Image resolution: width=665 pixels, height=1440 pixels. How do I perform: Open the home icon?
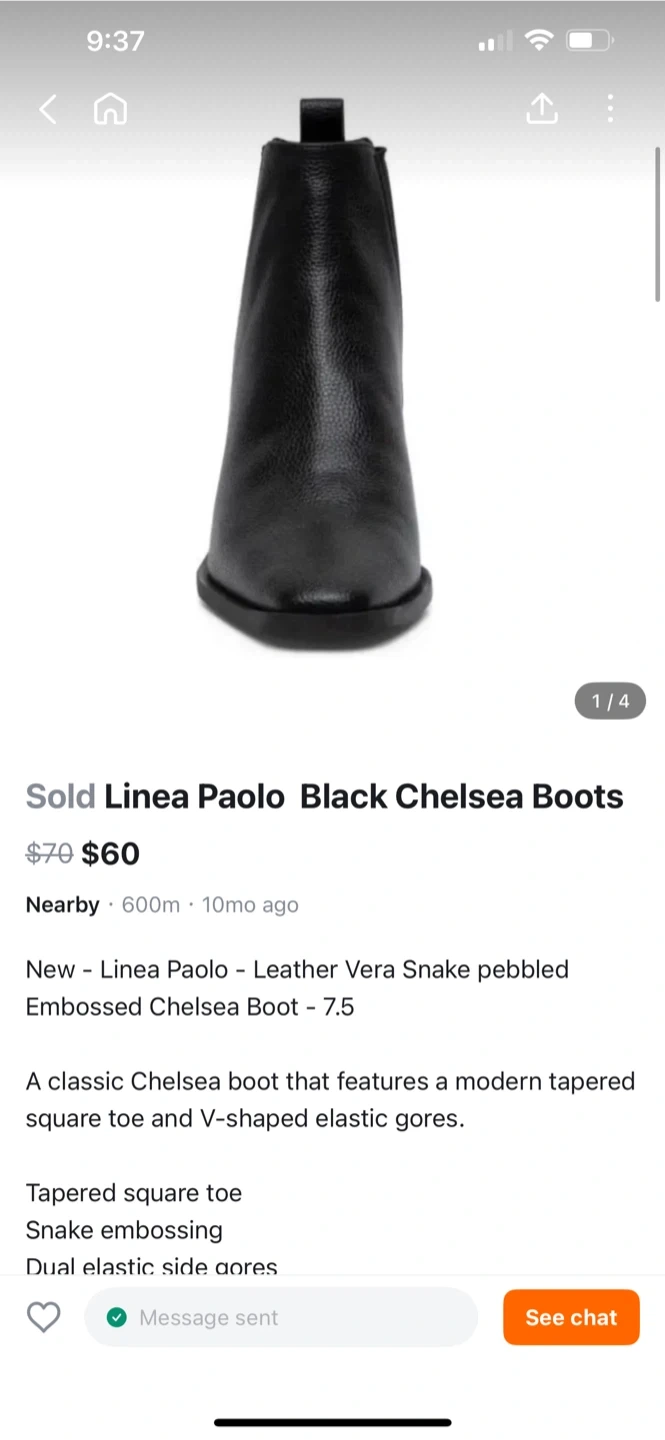point(110,109)
